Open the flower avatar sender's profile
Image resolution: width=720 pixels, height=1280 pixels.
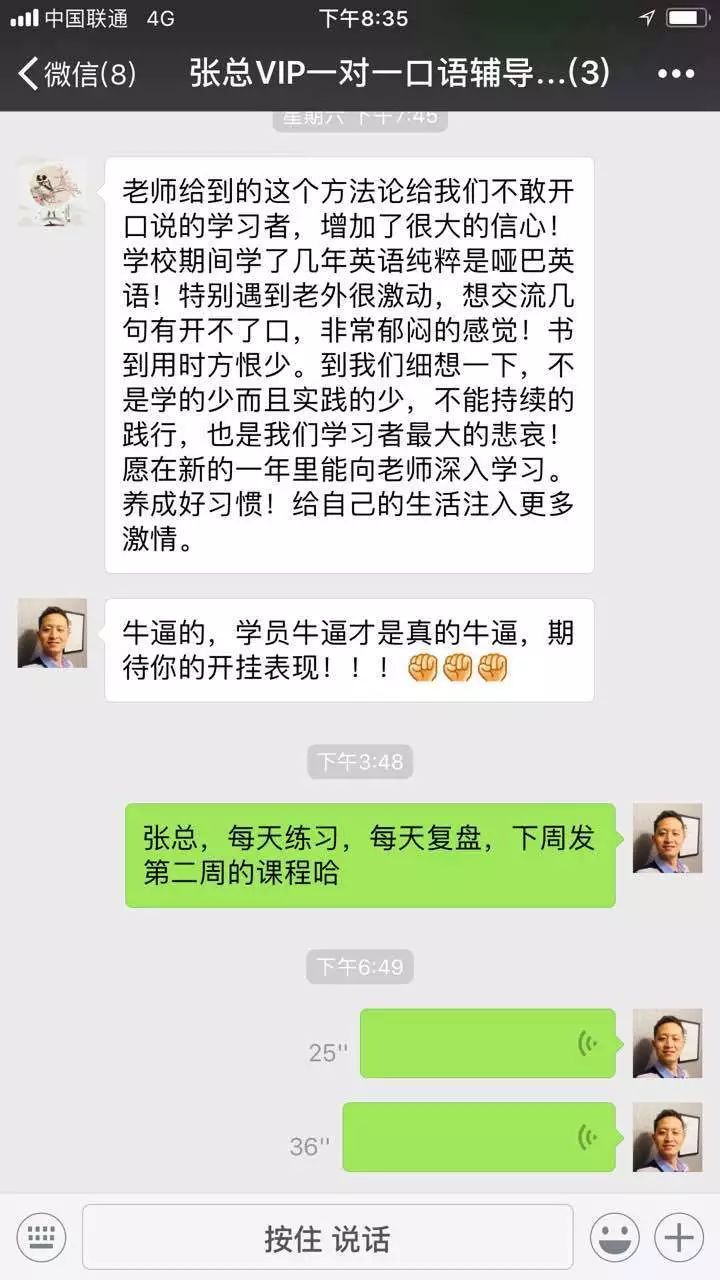pyautogui.click(x=52, y=191)
